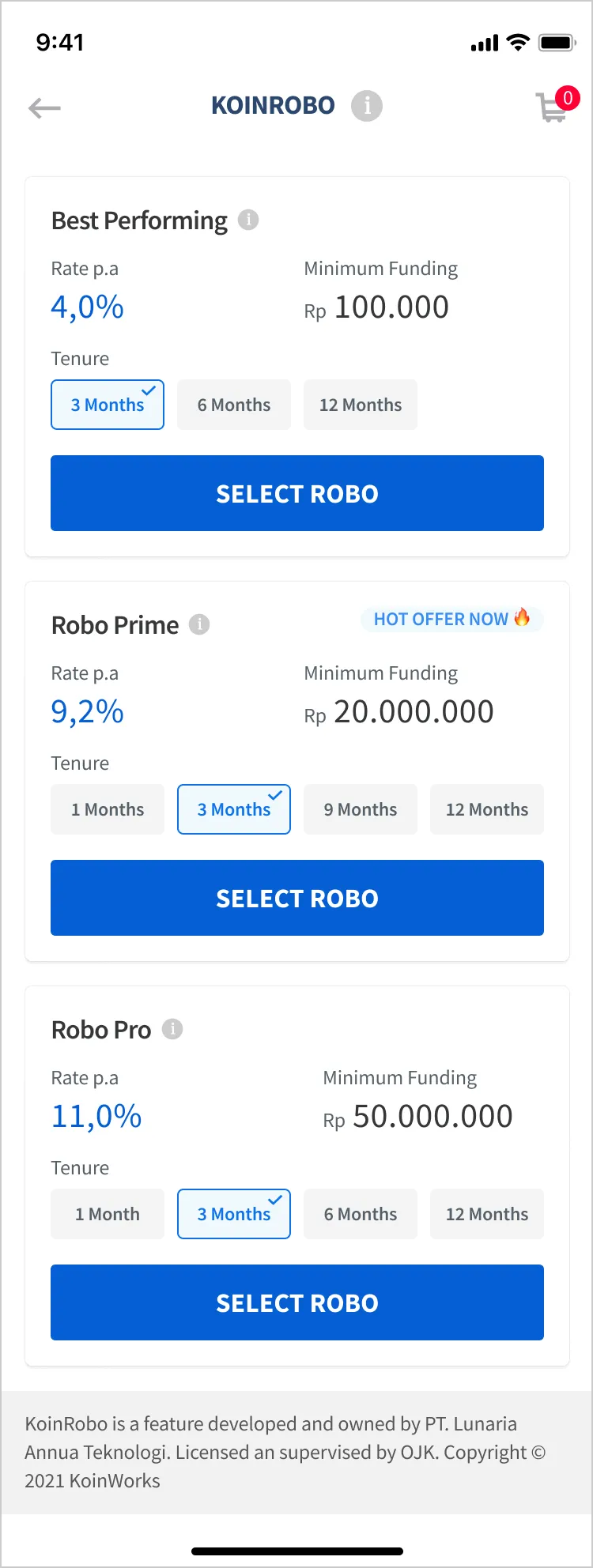Select 6 Months tenure for Best Performing

(x=234, y=405)
